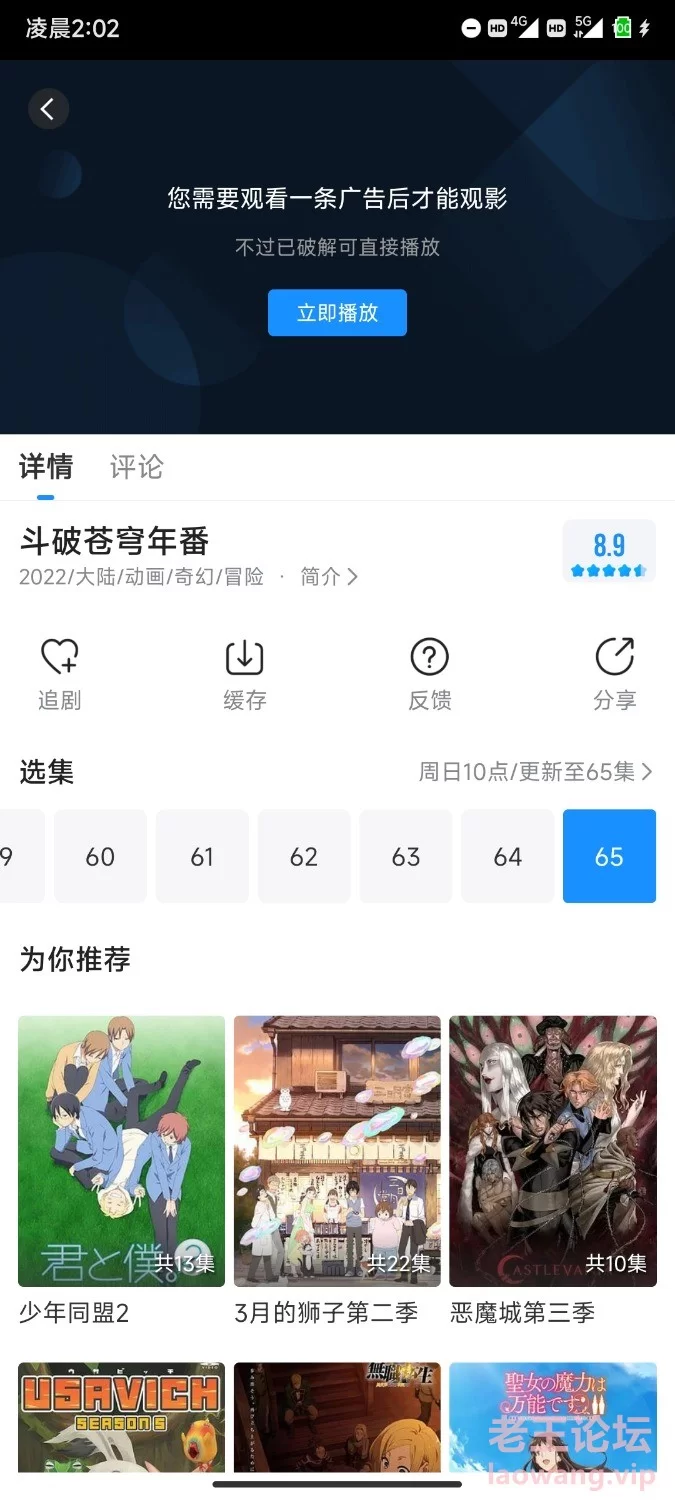Choose episode 62
Viewport: 675px width, 1500px height.
point(304,856)
